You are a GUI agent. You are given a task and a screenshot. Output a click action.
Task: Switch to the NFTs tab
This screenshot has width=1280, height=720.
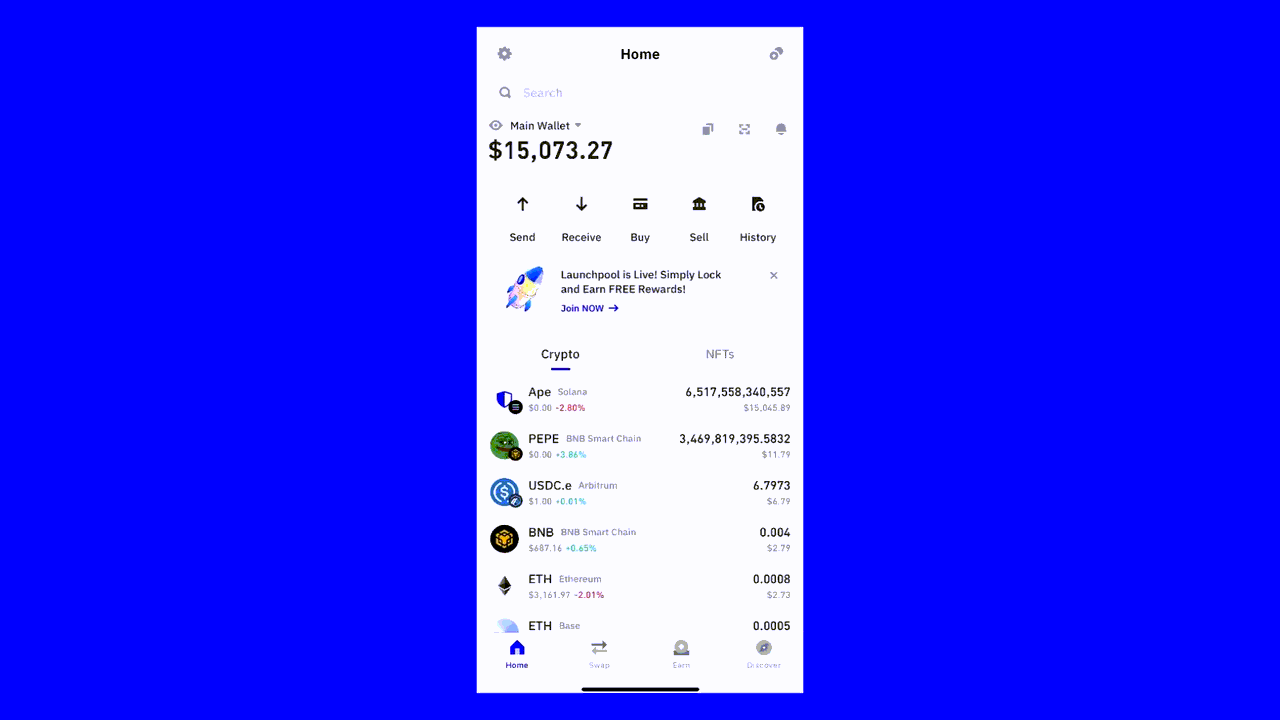click(719, 354)
